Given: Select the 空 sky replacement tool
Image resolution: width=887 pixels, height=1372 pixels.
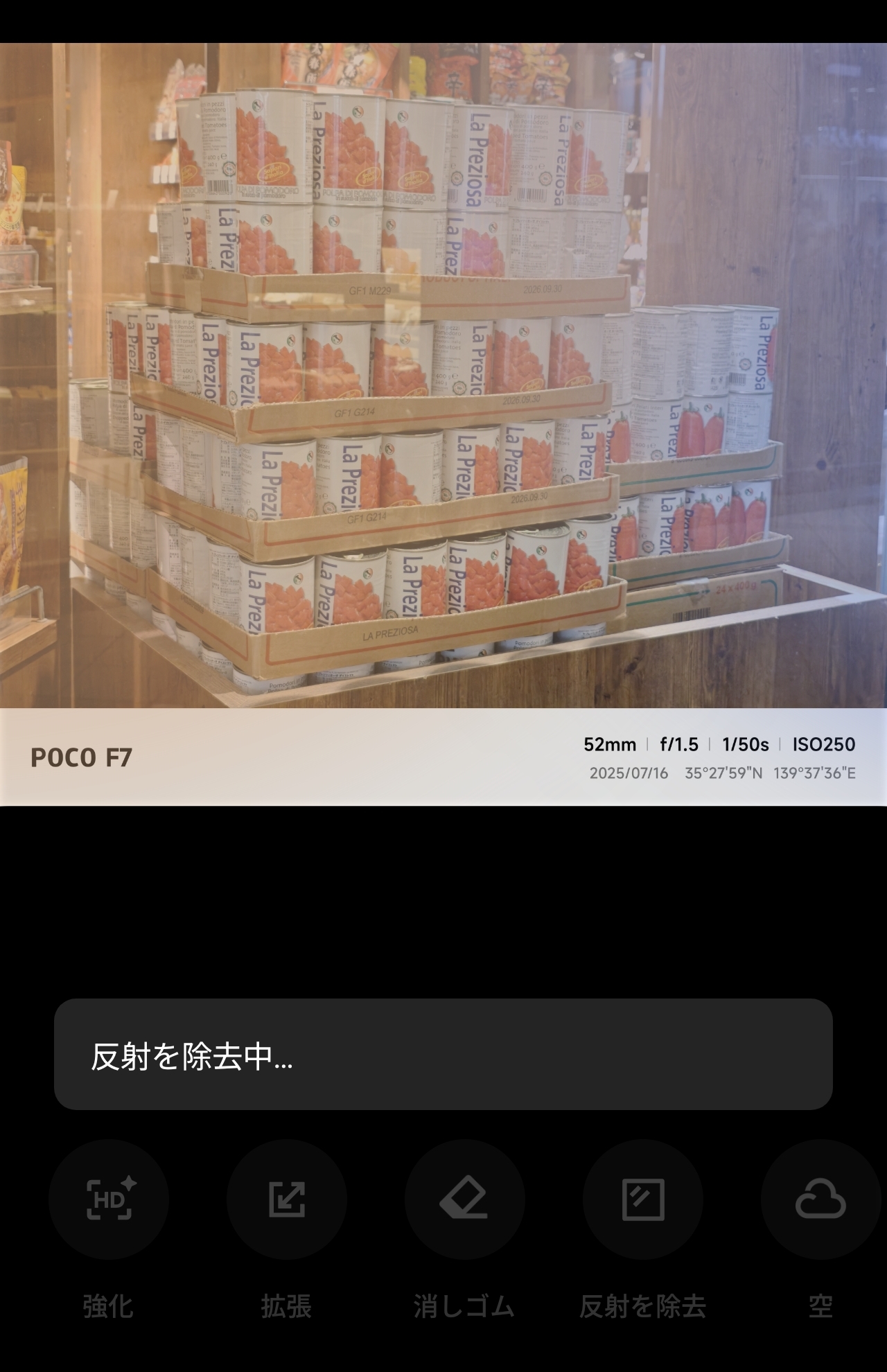Looking at the screenshot, I should 820,1199.
